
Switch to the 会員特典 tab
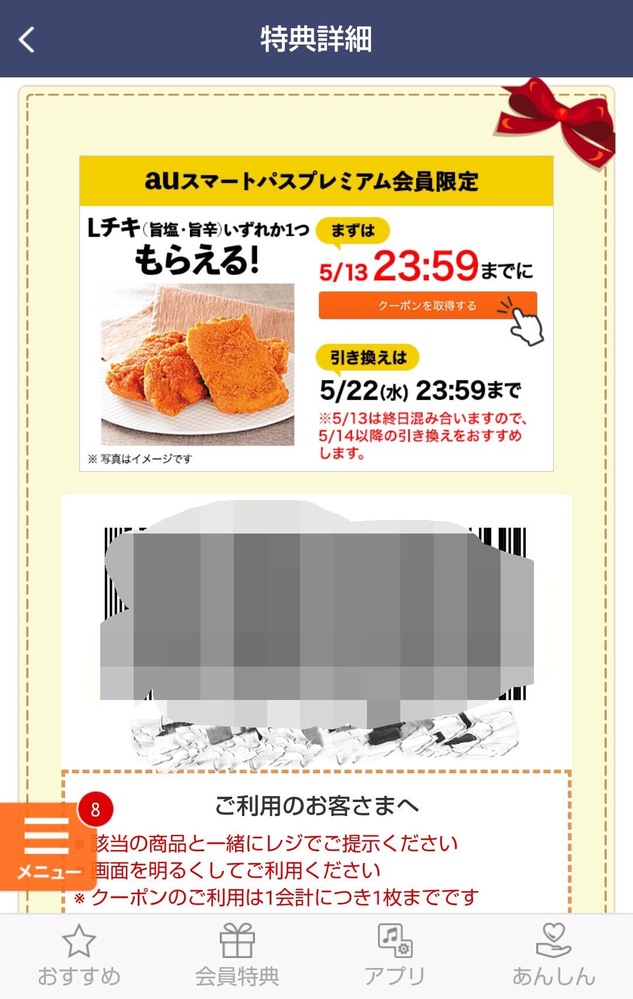coord(237,956)
